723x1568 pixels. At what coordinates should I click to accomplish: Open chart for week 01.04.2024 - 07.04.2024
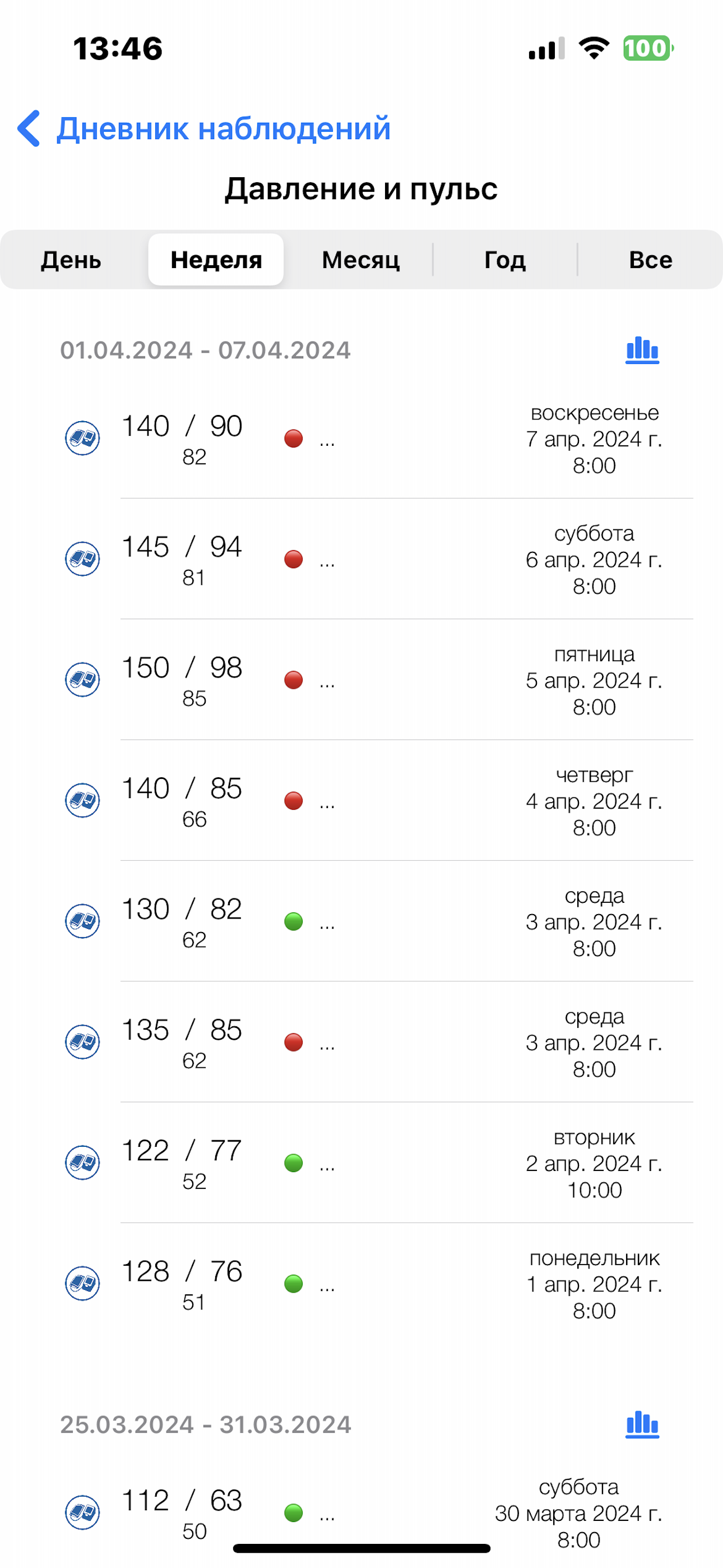[x=642, y=350]
